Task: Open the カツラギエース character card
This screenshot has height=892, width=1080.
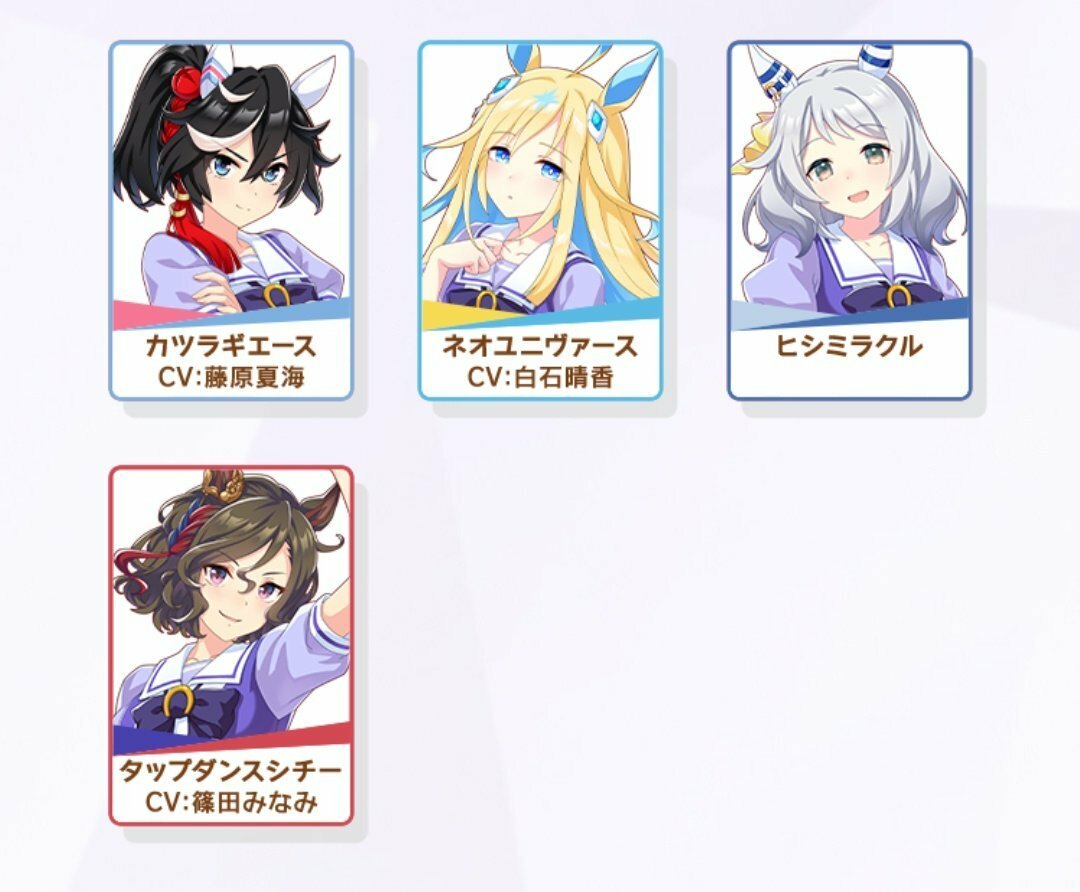Action: (x=231, y=220)
